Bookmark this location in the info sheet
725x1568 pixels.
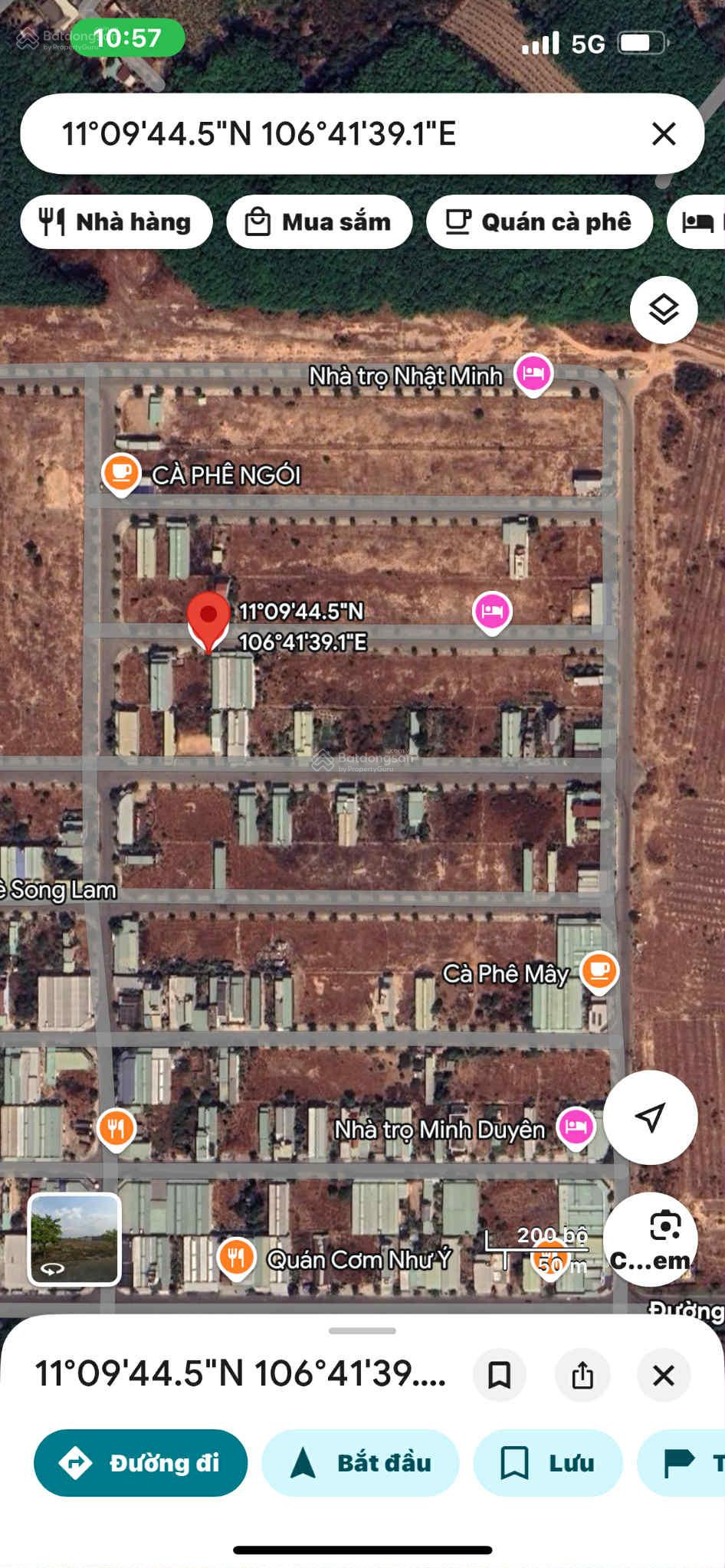click(x=499, y=1375)
